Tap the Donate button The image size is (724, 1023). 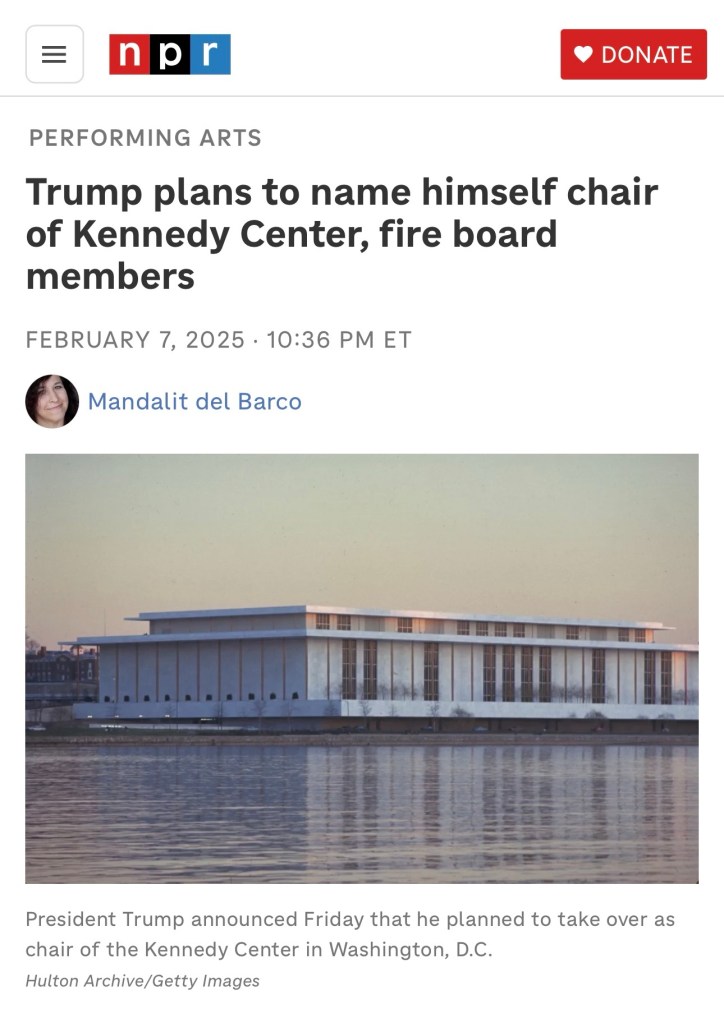(633, 54)
